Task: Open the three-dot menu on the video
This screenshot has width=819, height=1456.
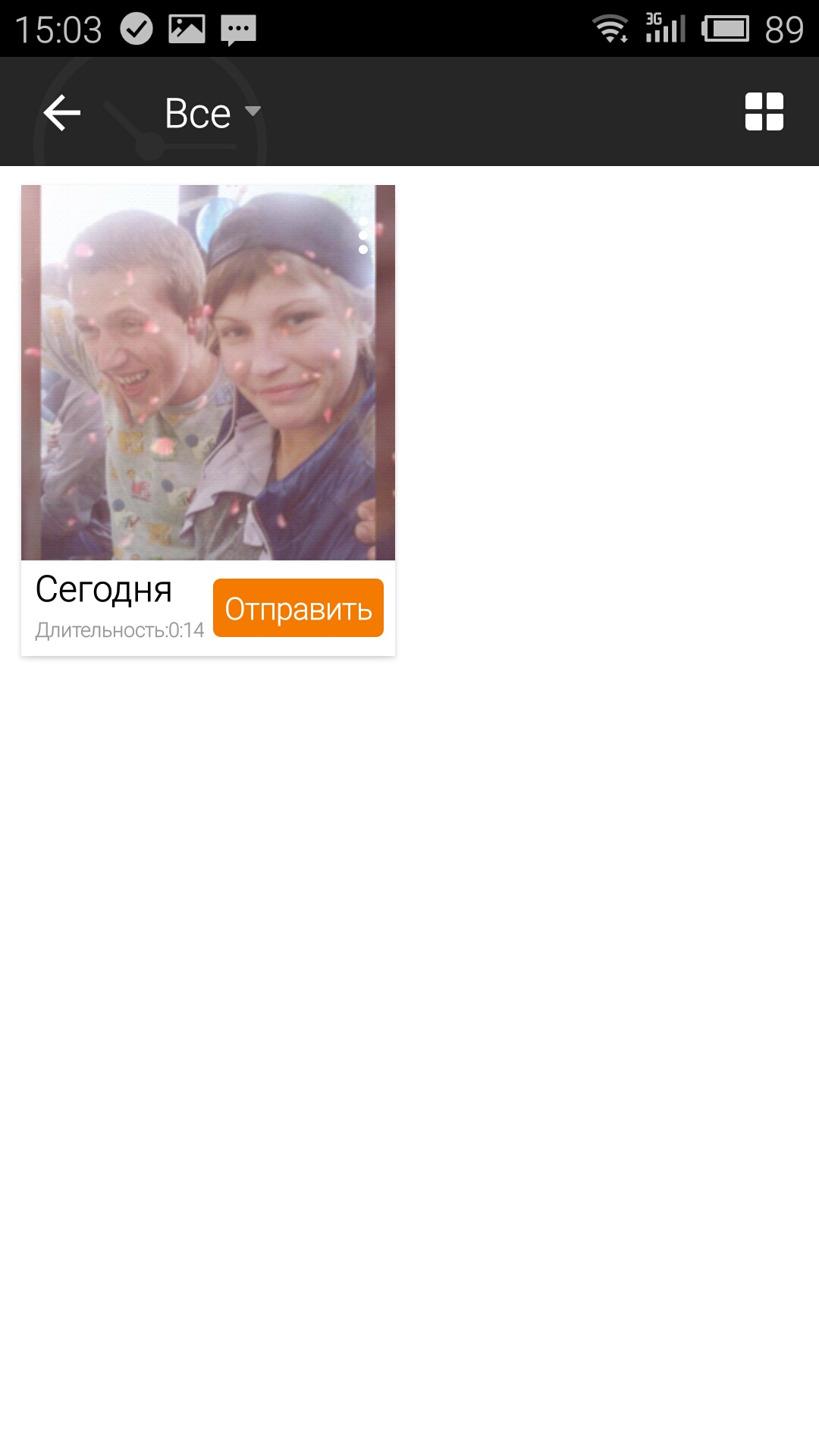Action: (363, 236)
